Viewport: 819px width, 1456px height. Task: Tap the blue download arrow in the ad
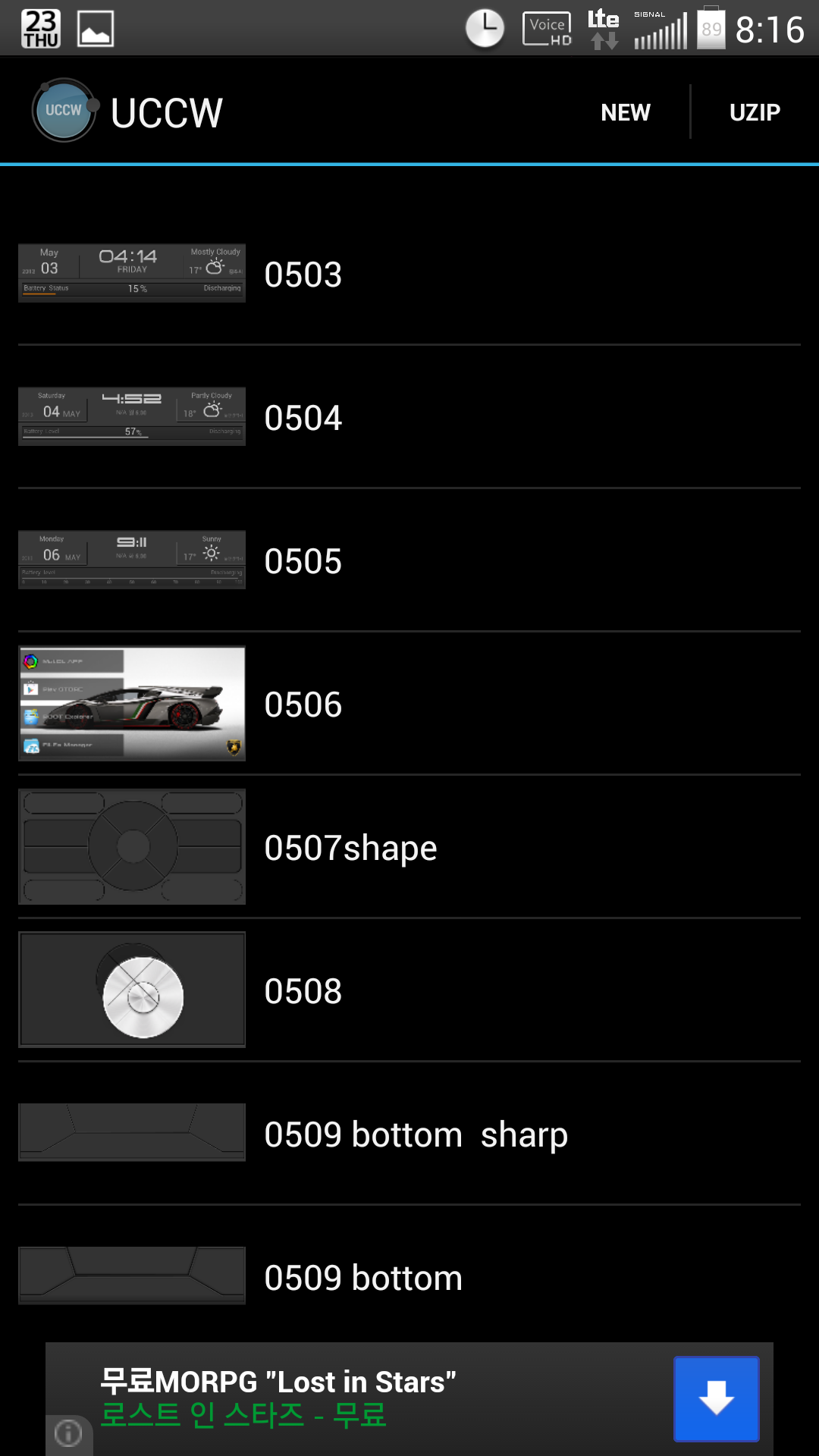(716, 1398)
